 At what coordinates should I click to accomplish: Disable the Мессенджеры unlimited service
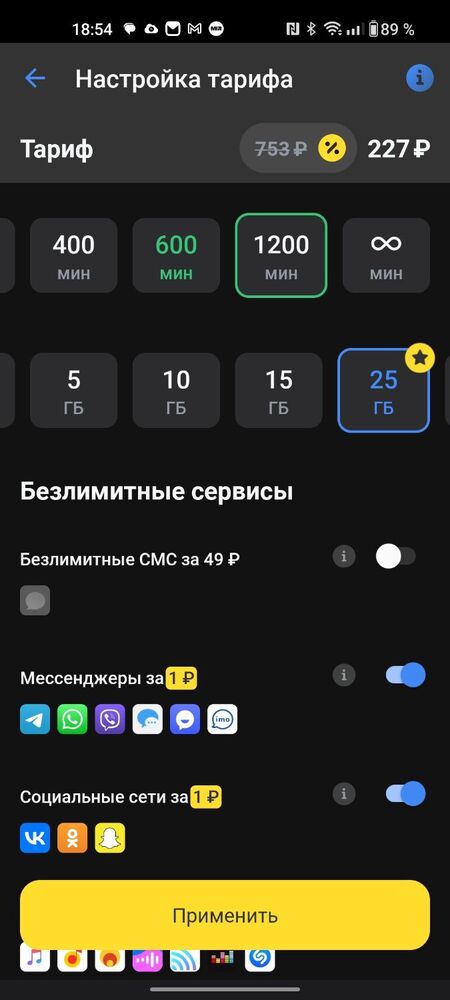tap(405, 675)
